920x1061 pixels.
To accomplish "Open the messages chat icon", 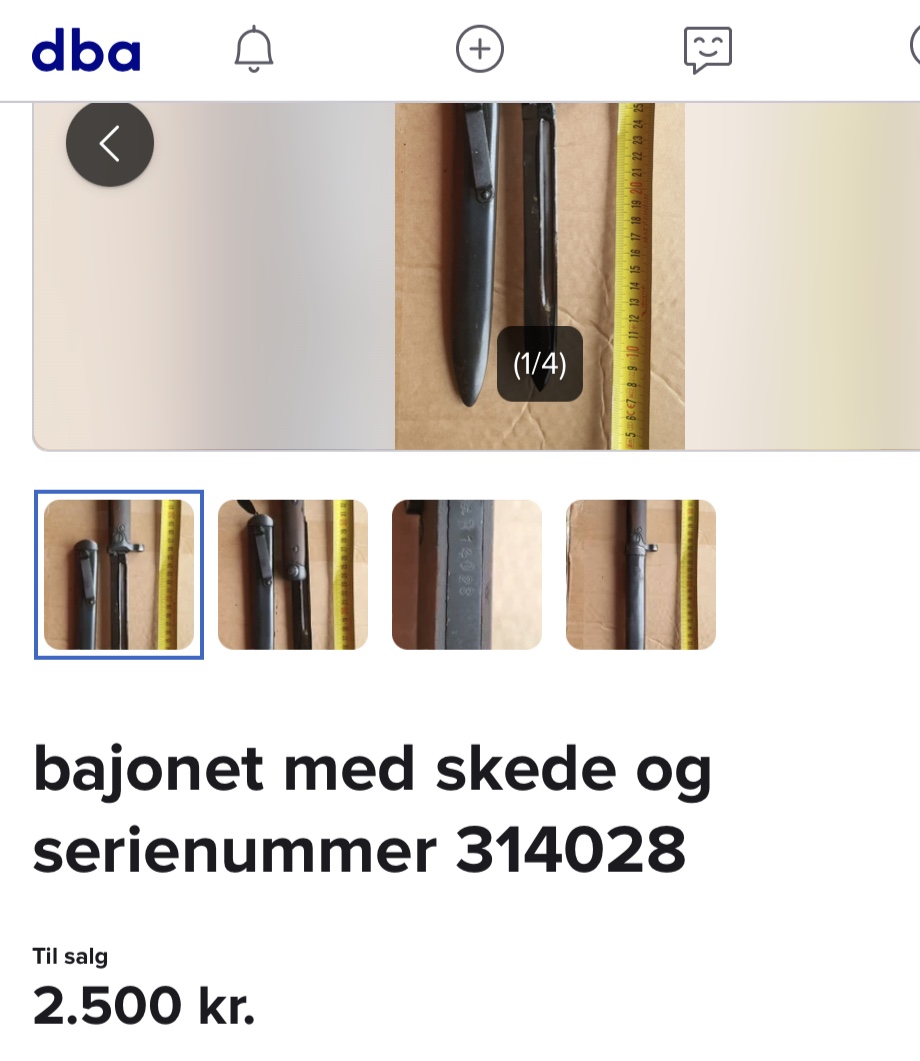I will 707,49.
